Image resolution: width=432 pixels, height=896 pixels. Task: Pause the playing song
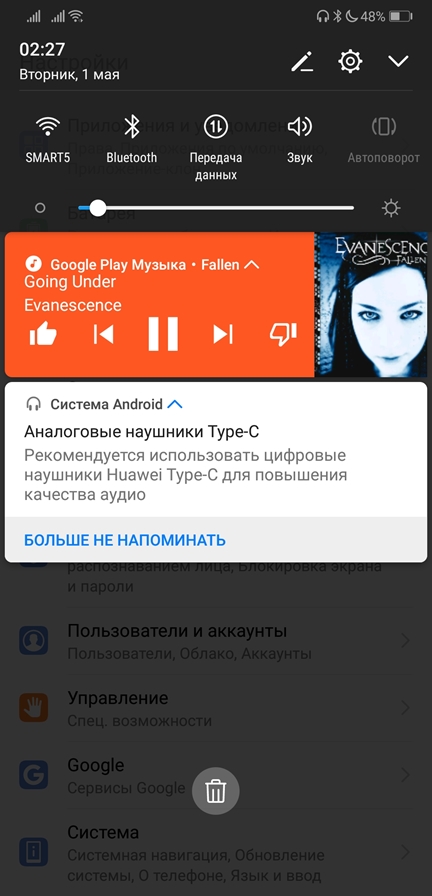[163, 334]
